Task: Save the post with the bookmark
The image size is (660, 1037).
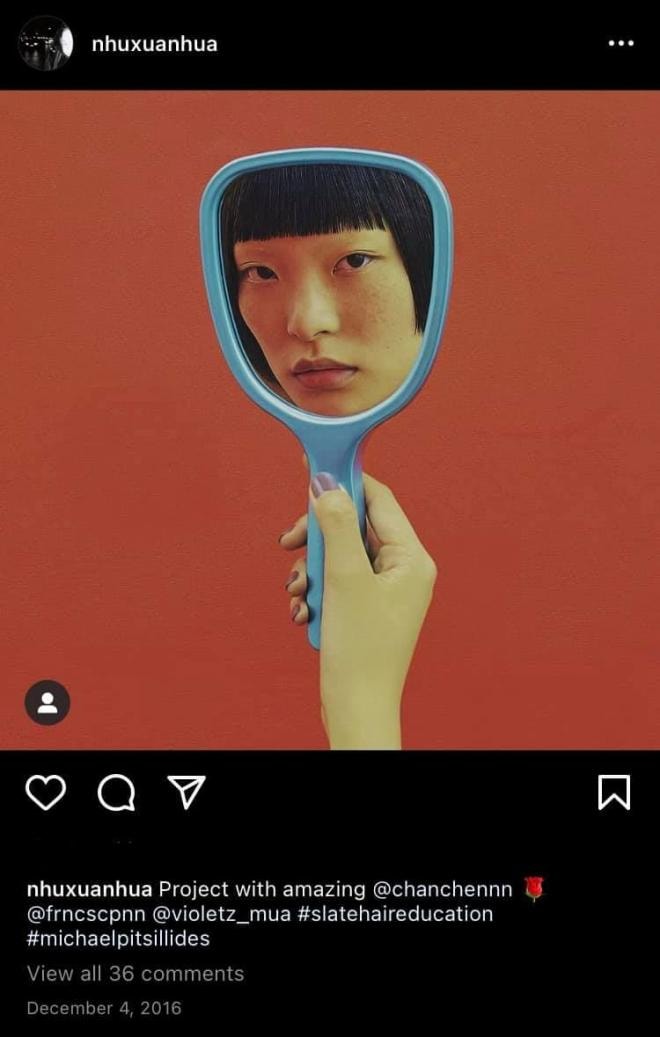Action: (614, 792)
